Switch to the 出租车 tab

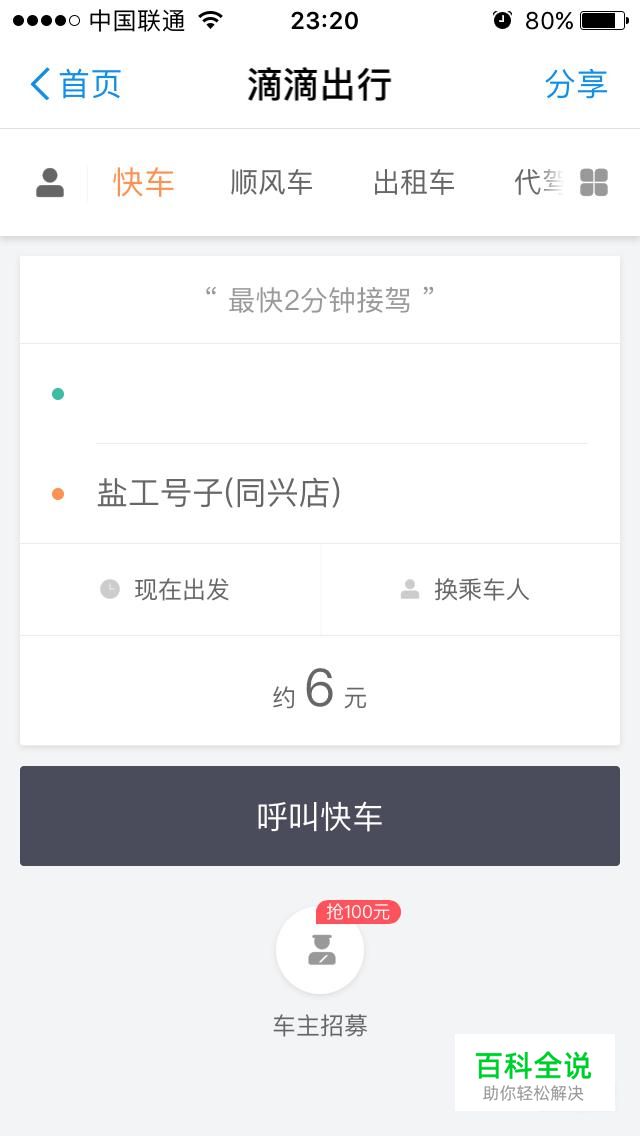pyautogui.click(x=414, y=183)
